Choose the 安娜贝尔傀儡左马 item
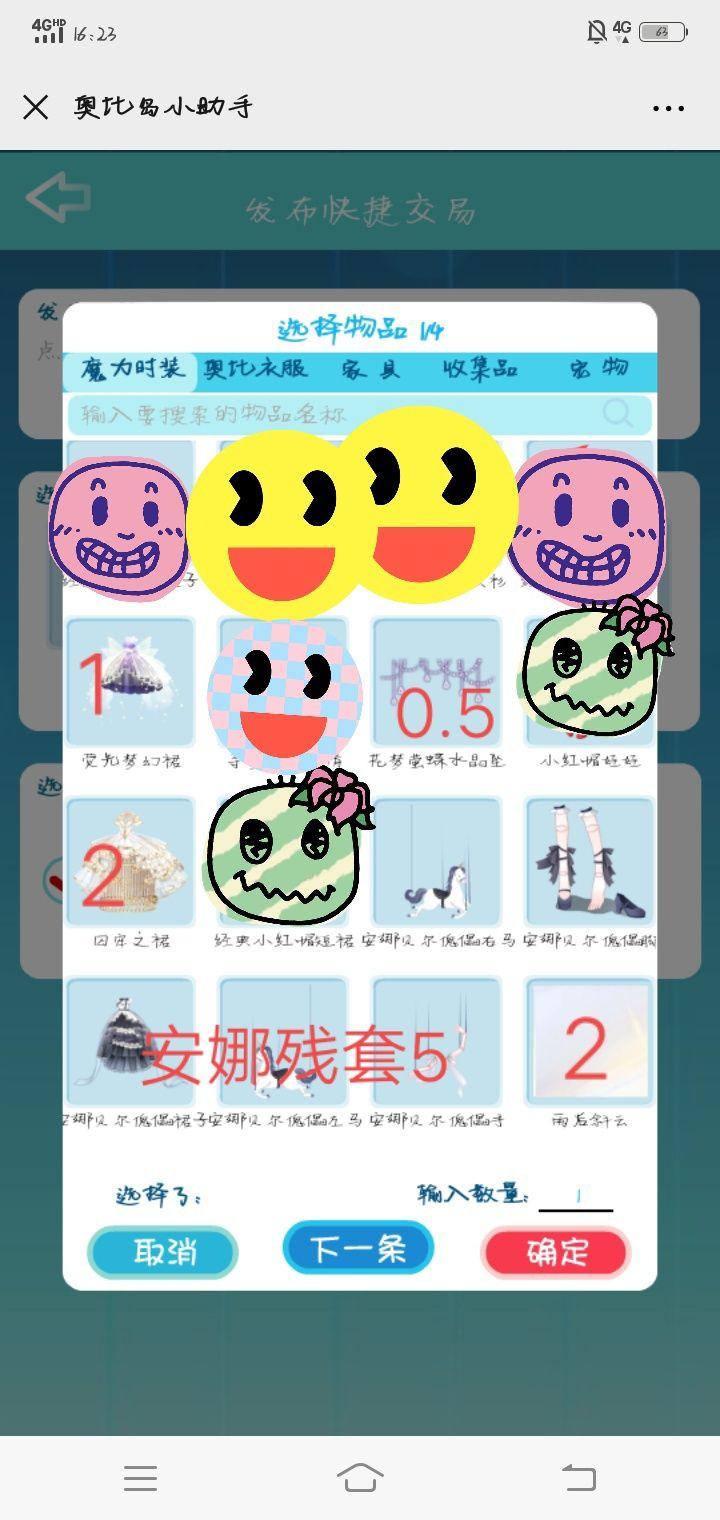The image size is (720, 1520). [283, 1042]
